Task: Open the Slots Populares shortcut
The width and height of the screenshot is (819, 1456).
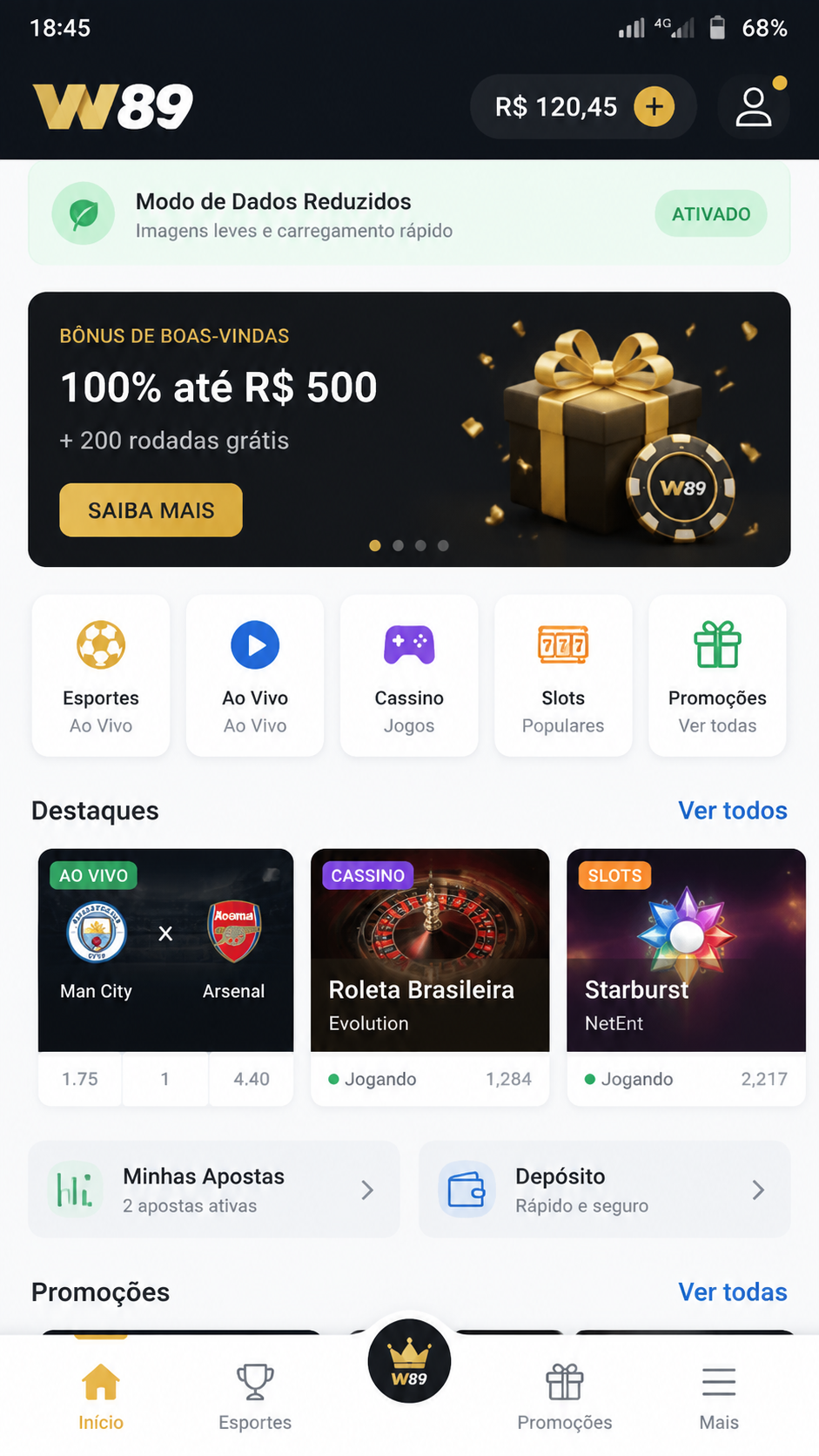Action: coord(563,676)
